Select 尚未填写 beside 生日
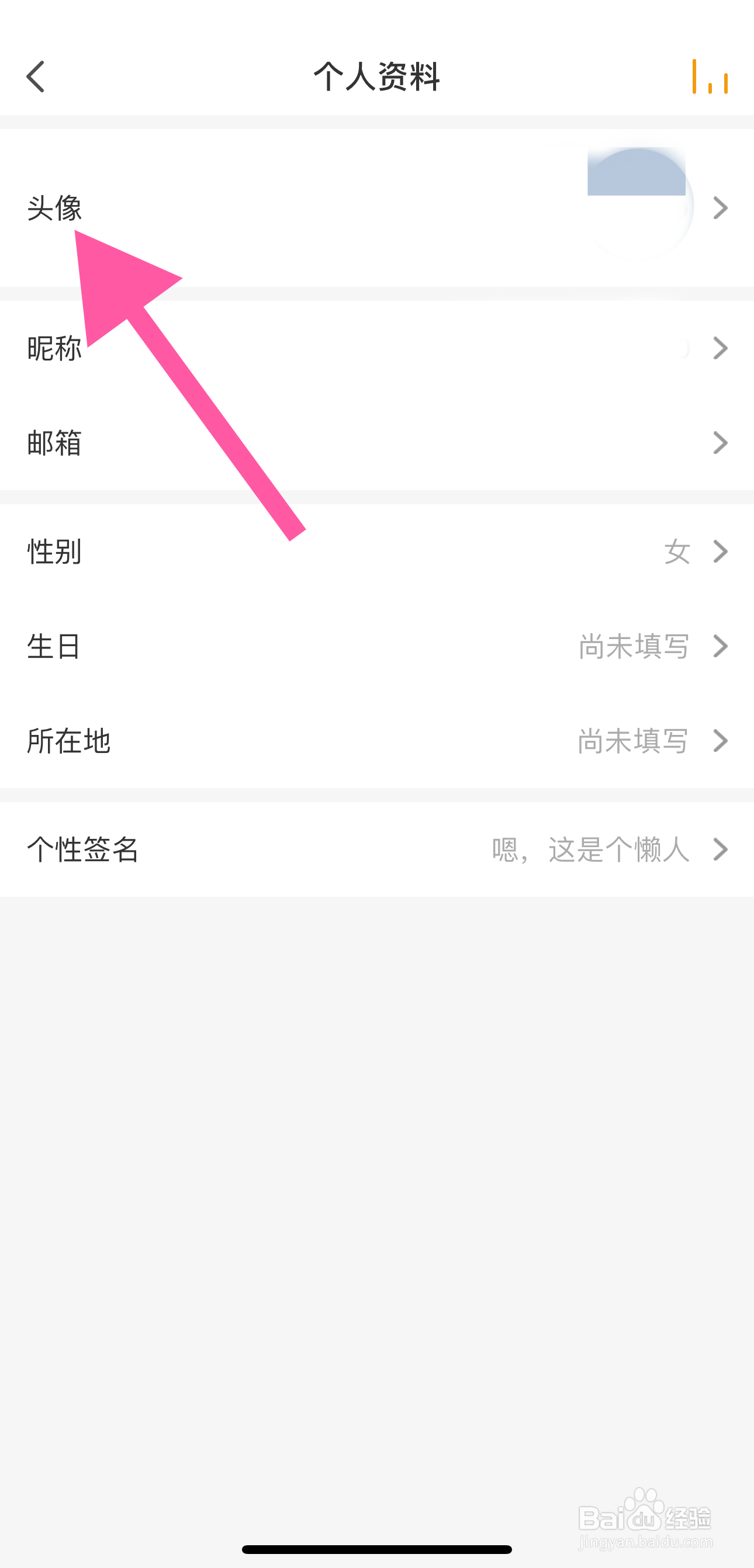The width and height of the screenshot is (754, 1568). pos(634,647)
